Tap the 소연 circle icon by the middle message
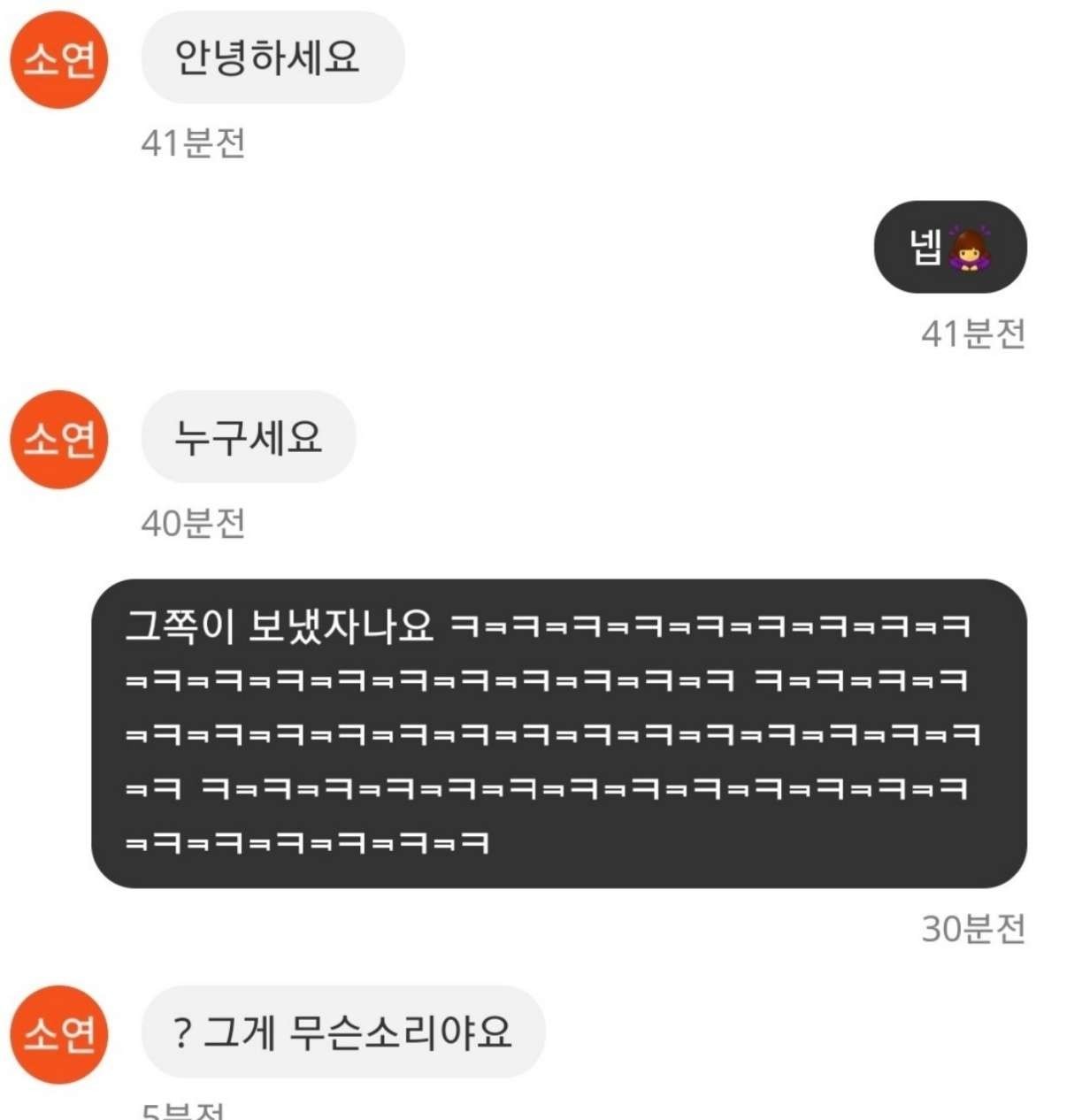 point(58,440)
